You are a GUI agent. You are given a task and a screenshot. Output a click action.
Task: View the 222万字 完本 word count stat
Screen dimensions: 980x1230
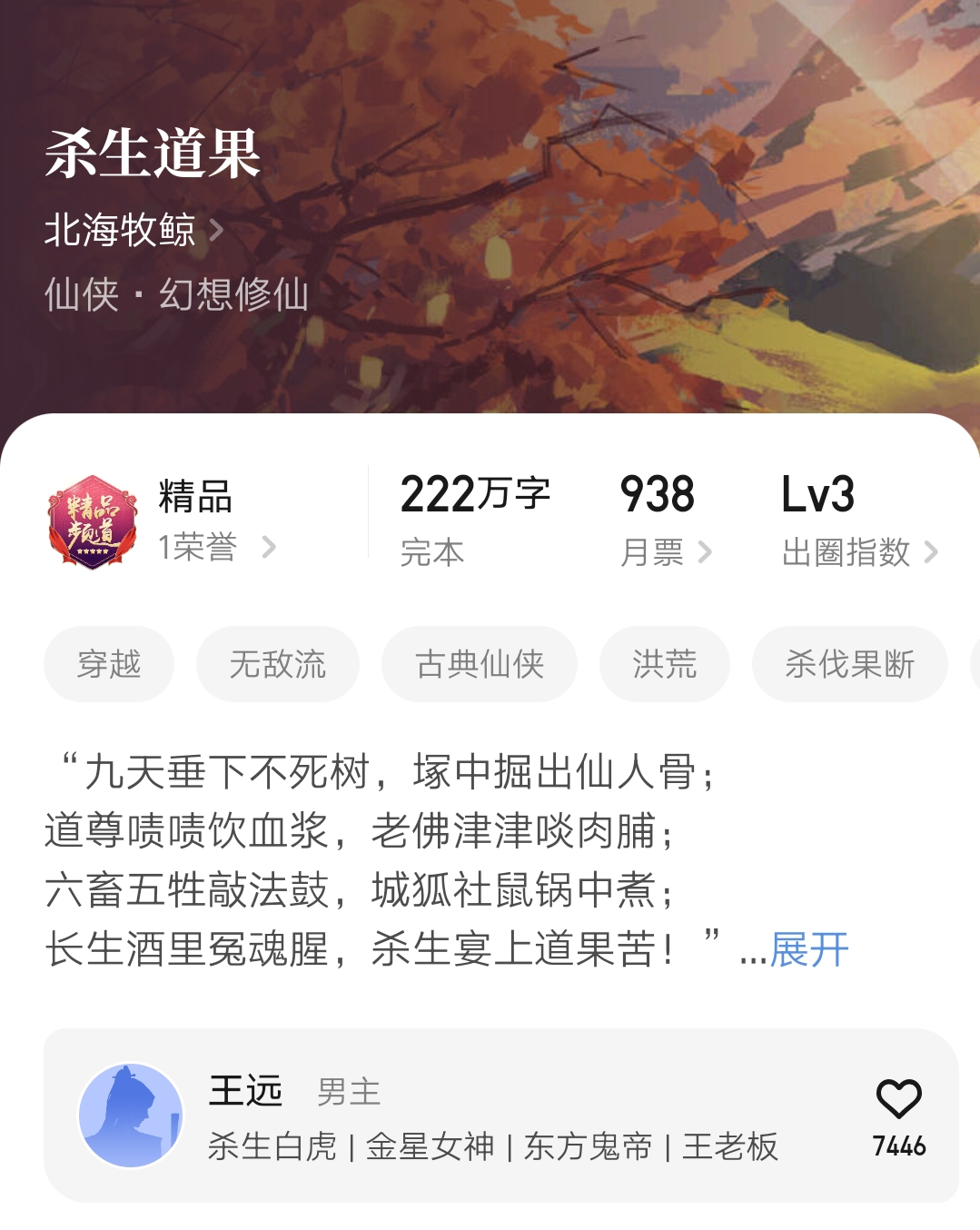click(477, 518)
